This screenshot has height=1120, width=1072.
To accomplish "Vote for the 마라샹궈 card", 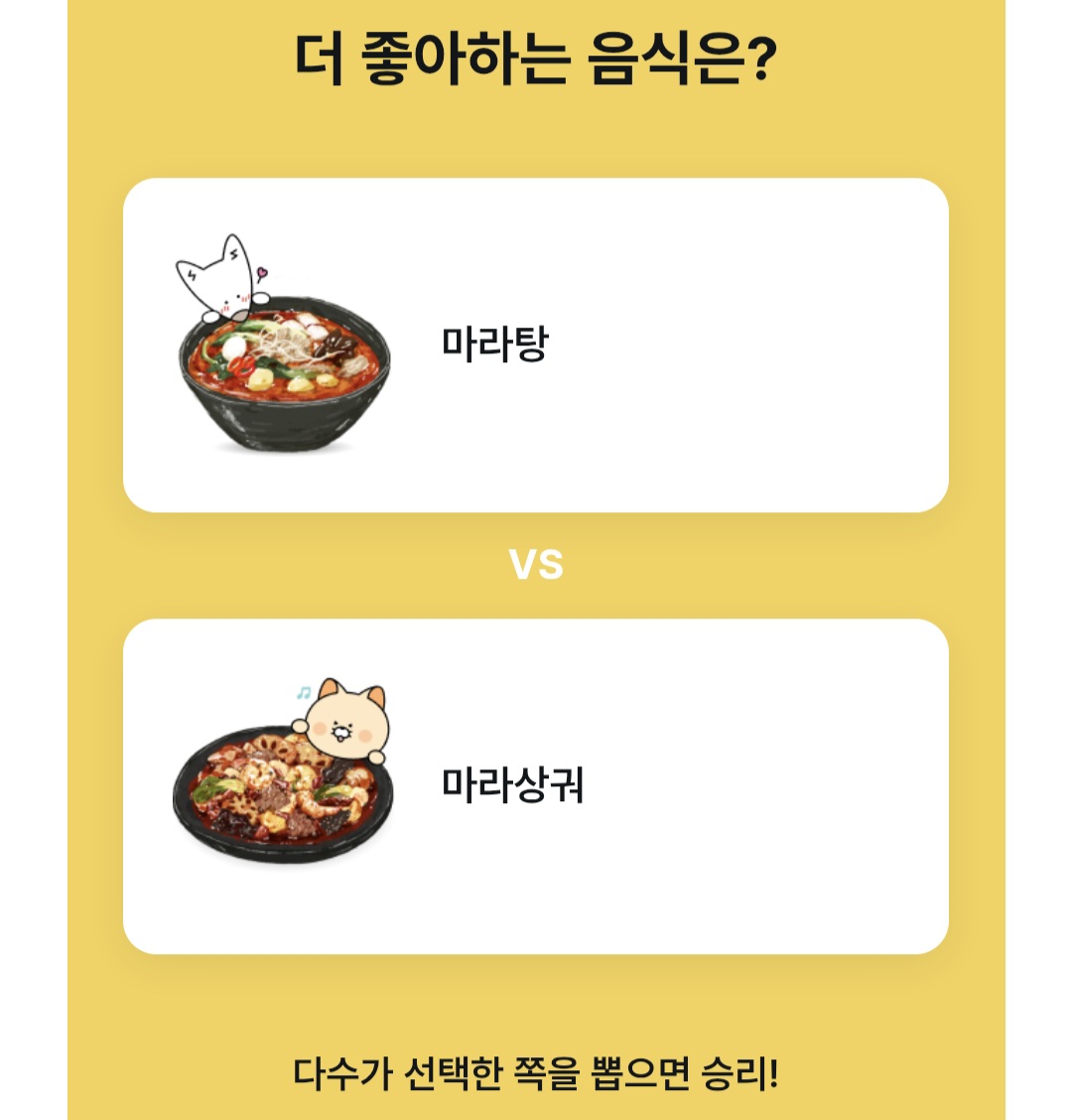I will [536, 786].
